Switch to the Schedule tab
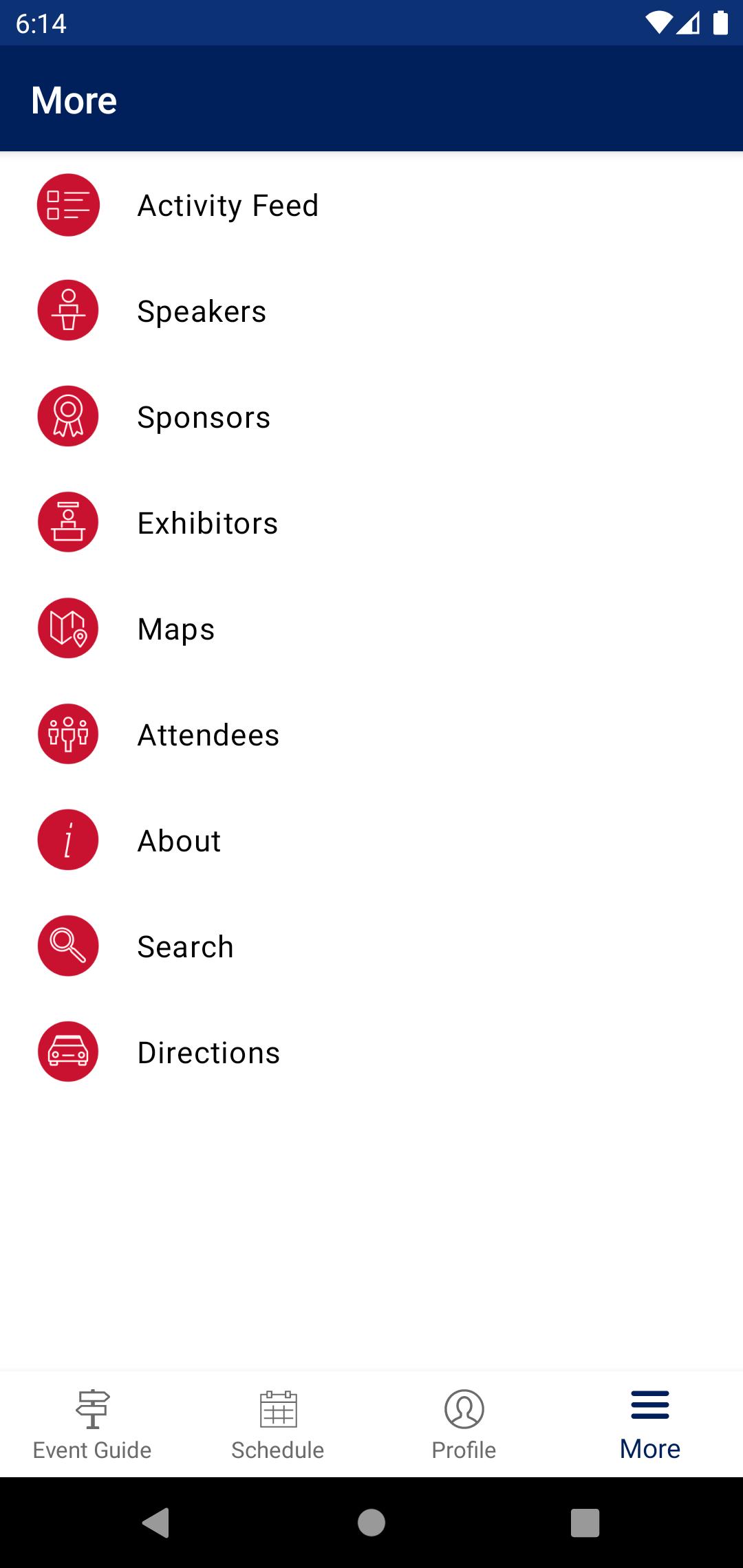Image resolution: width=743 pixels, height=1568 pixels. point(279,1424)
